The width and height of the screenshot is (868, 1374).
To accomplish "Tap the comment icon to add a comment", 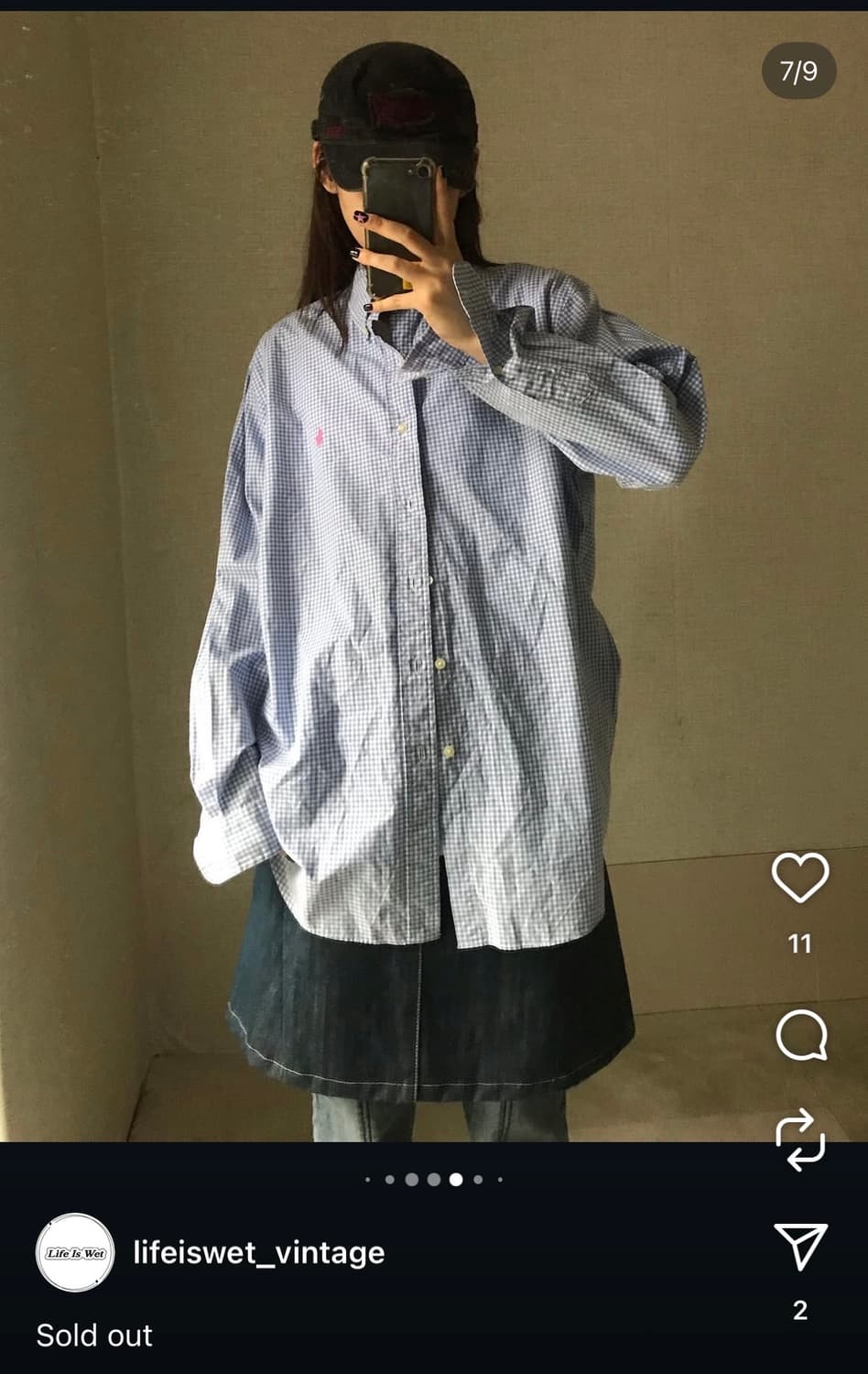I will [800, 1035].
